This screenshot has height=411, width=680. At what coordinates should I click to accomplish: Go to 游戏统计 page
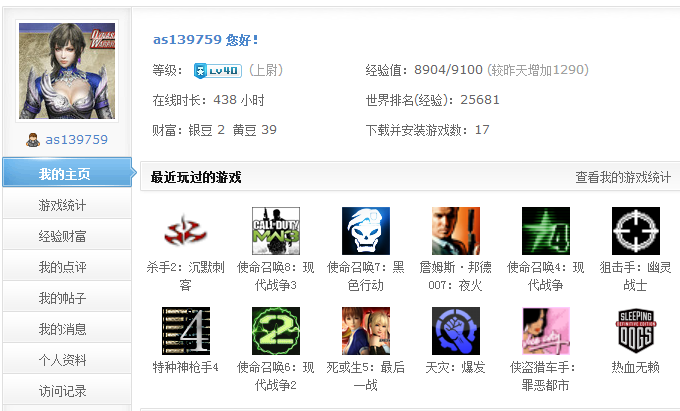62,205
